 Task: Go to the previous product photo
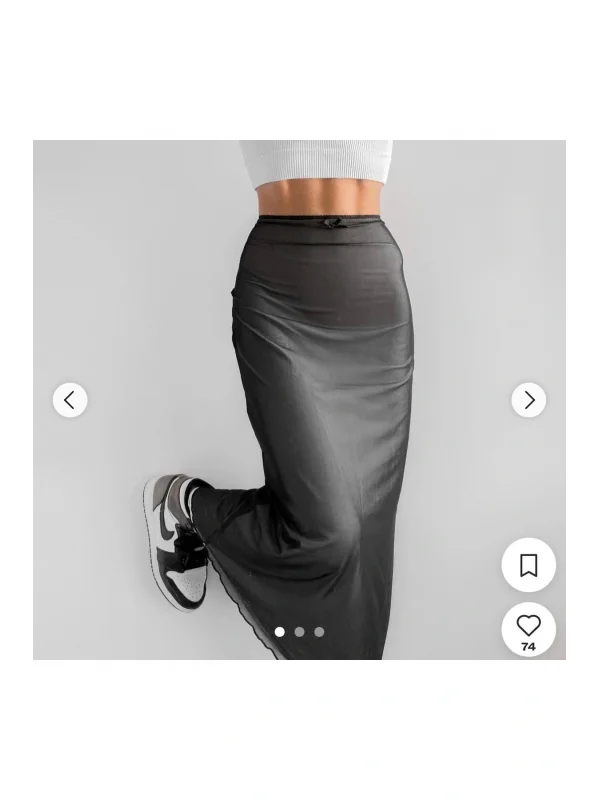coord(70,400)
